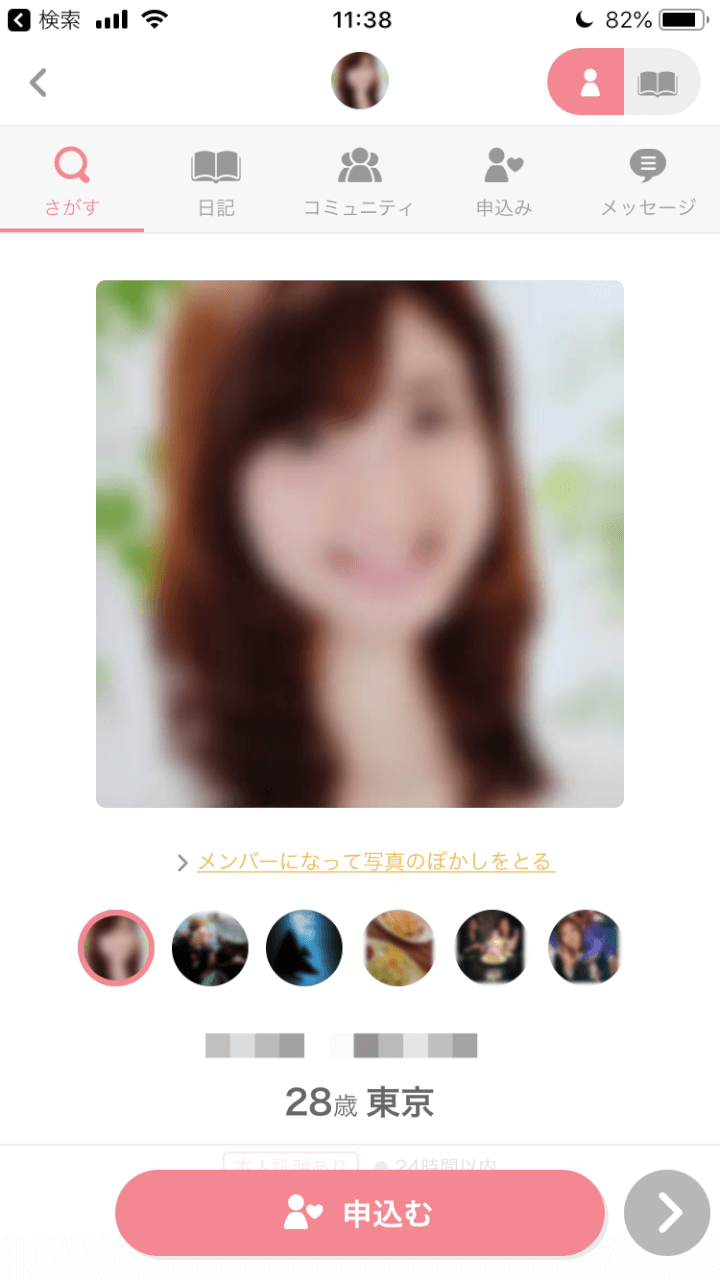
Task: Select the profile view segment
Action: (x=587, y=82)
